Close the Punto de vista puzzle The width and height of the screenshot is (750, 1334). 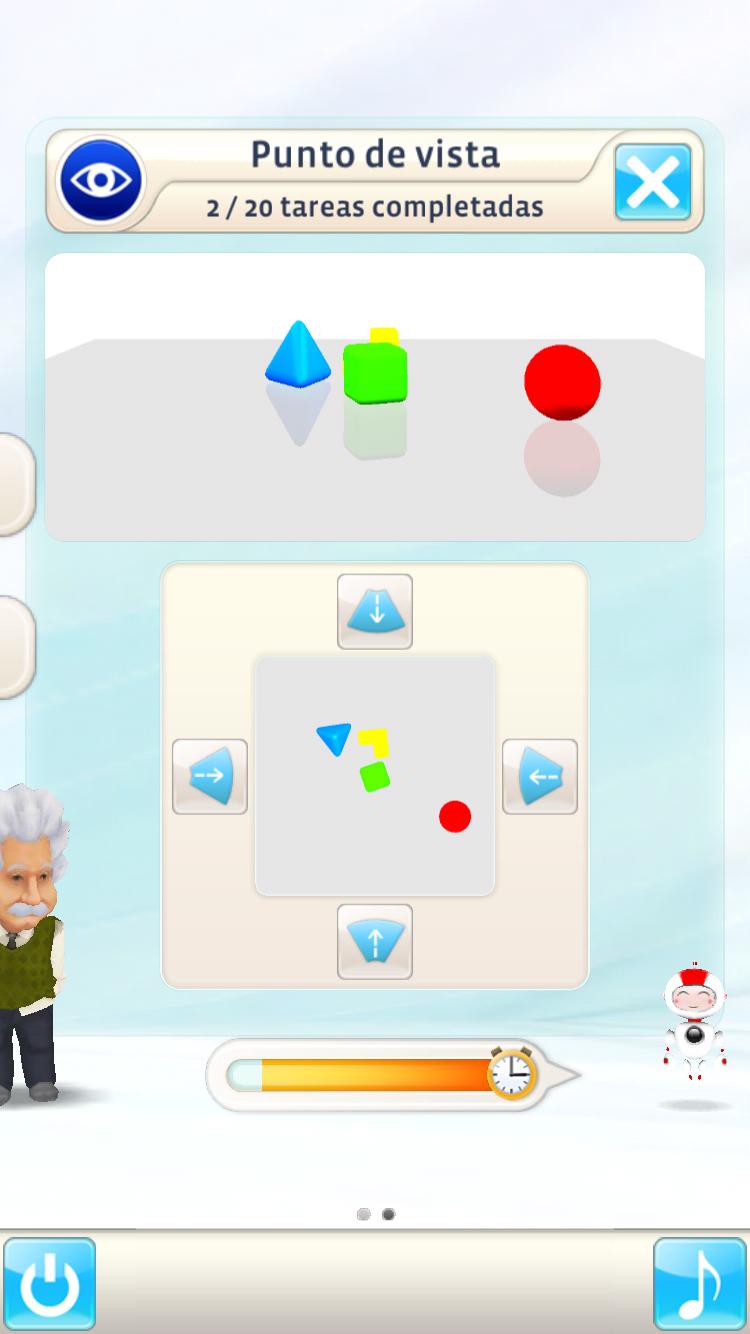point(652,182)
